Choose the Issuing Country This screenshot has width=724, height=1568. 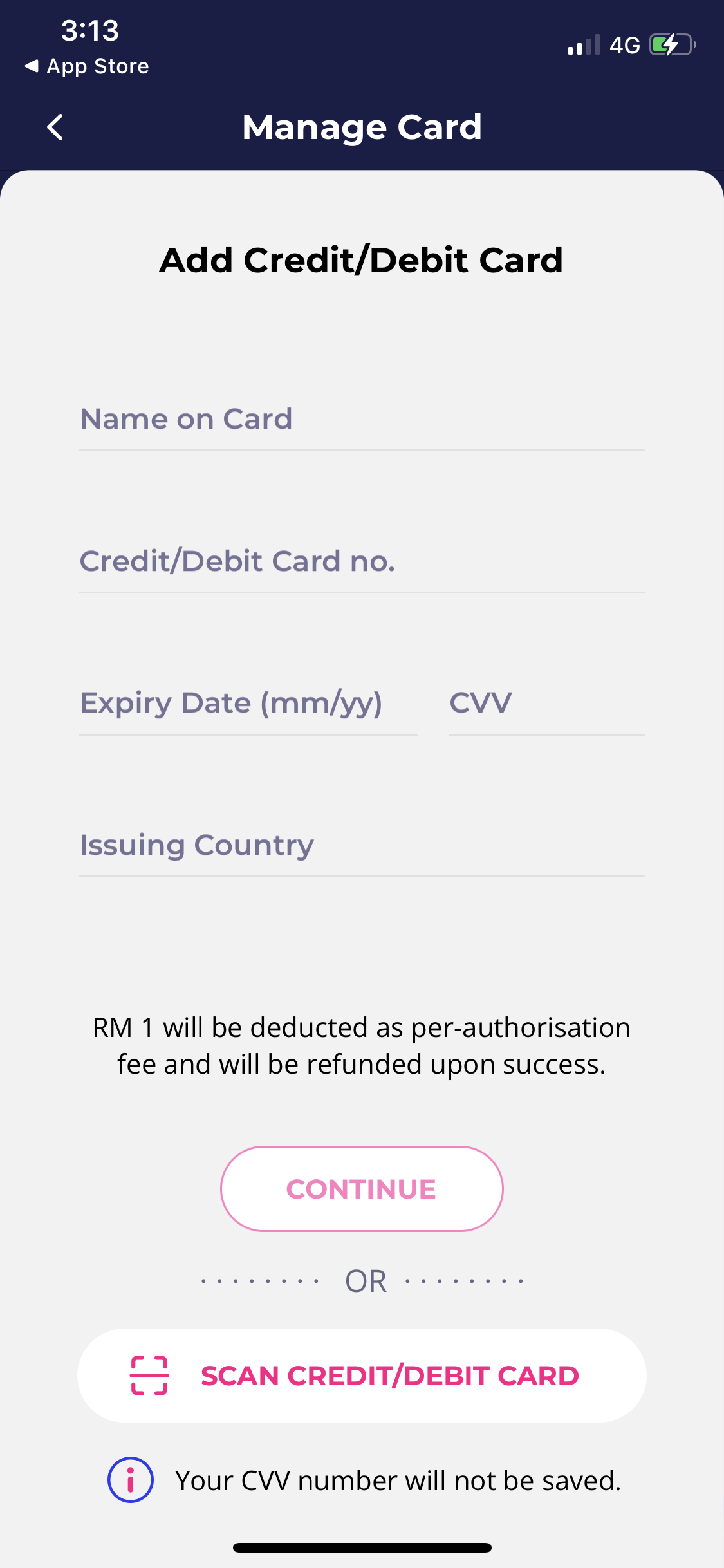coord(361,846)
